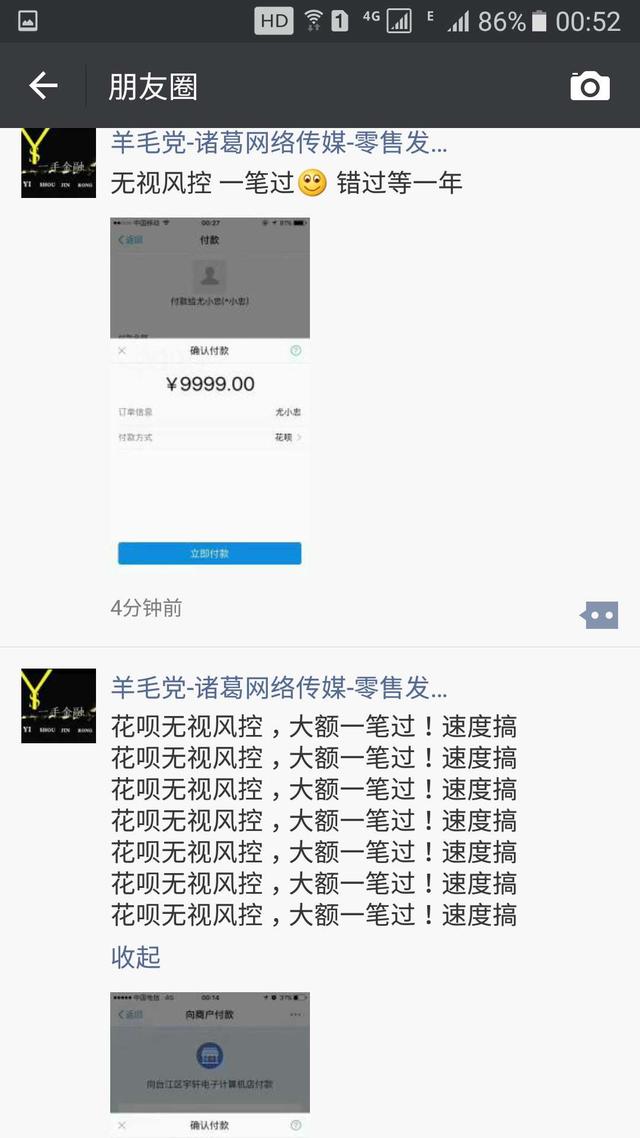Open the camera to post a moment

(x=590, y=87)
